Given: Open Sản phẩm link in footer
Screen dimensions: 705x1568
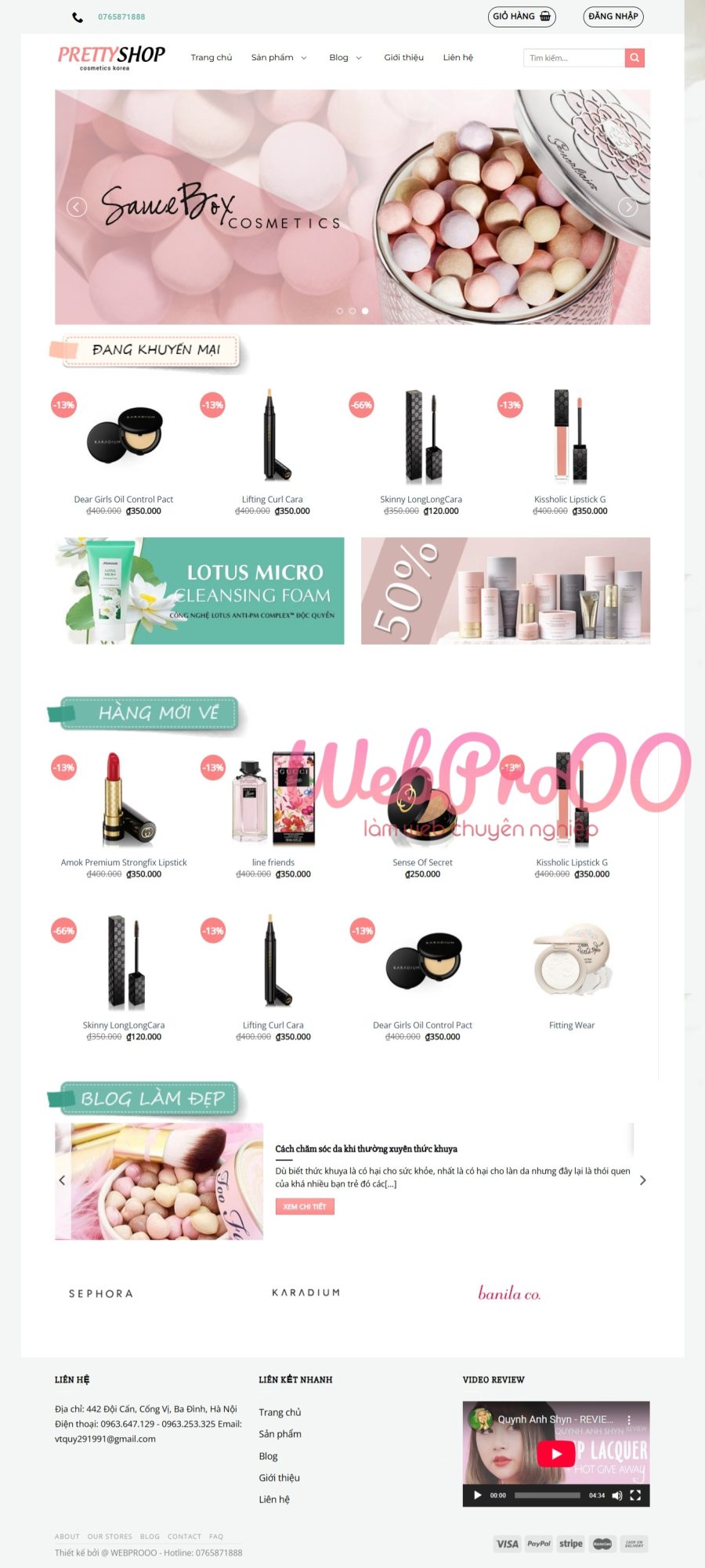Looking at the screenshot, I should click(x=280, y=1434).
